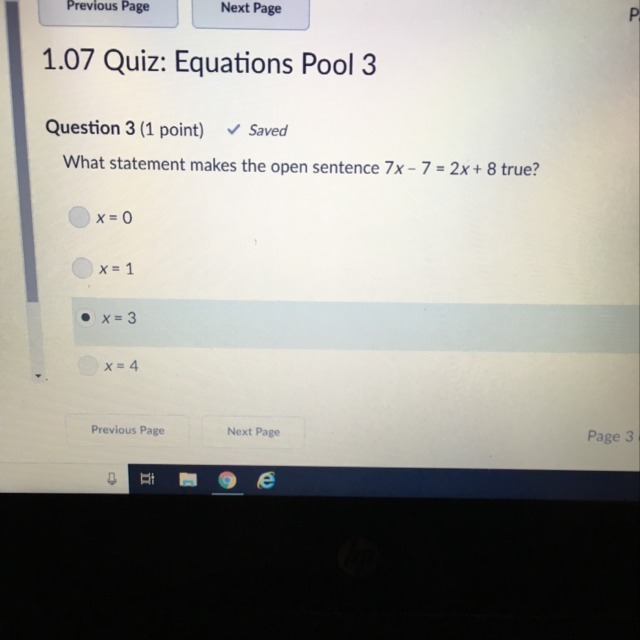Tap Next Page above the quiz title
Screen dimensions: 640x640
[250, 9]
